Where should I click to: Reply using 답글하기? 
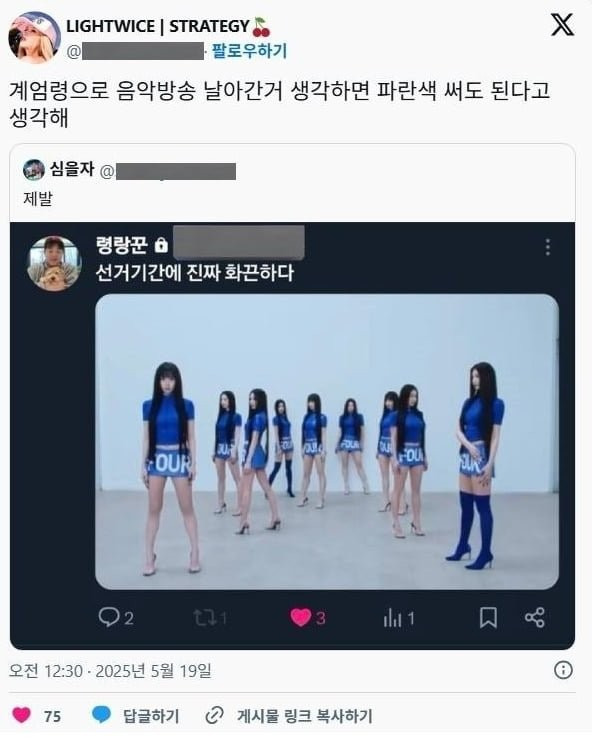click(135, 716)
